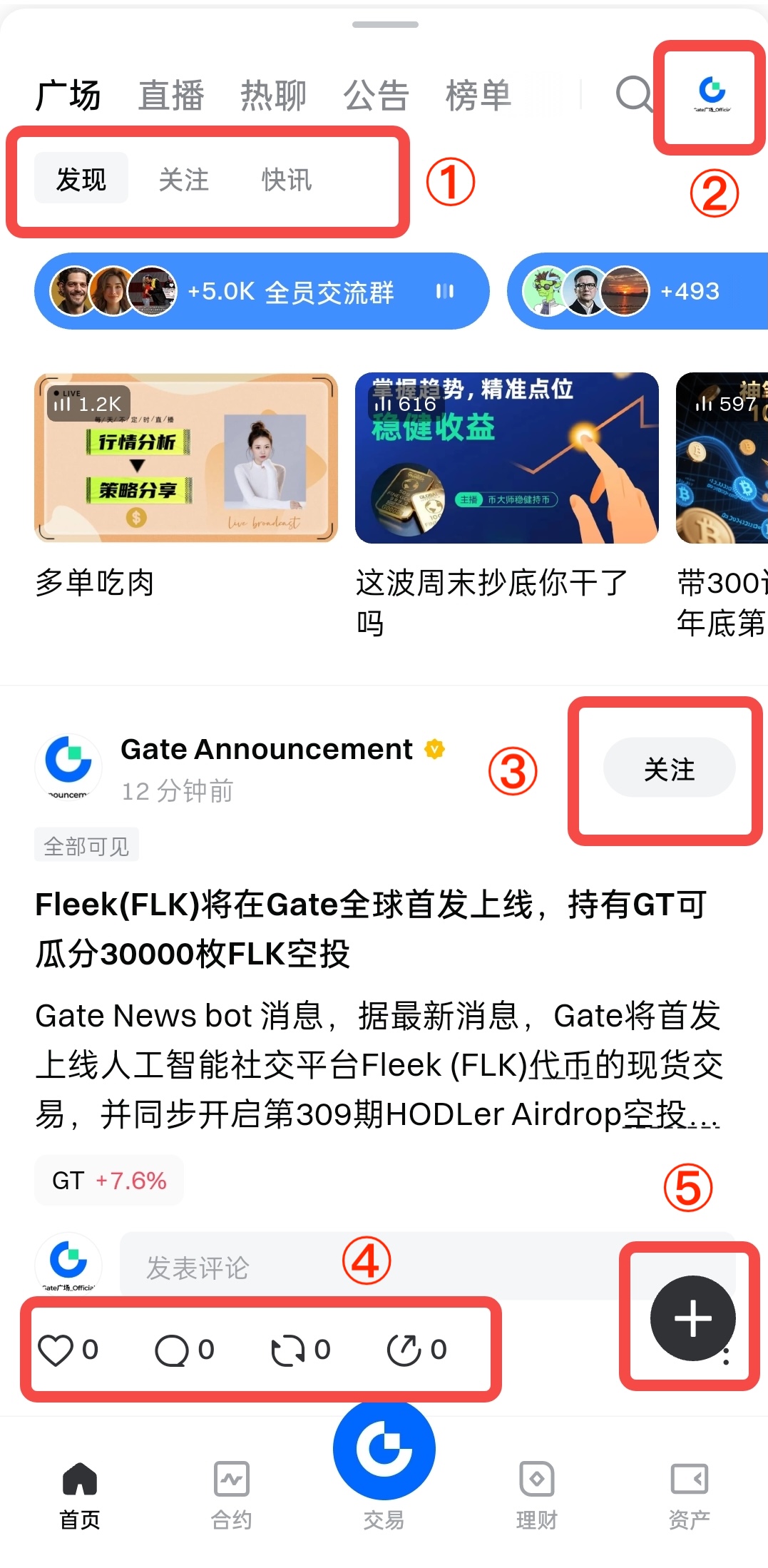Tap the GT +7.6% token chip
Viewport: 768px width, 1568px height.
(x=108, y=1180)
